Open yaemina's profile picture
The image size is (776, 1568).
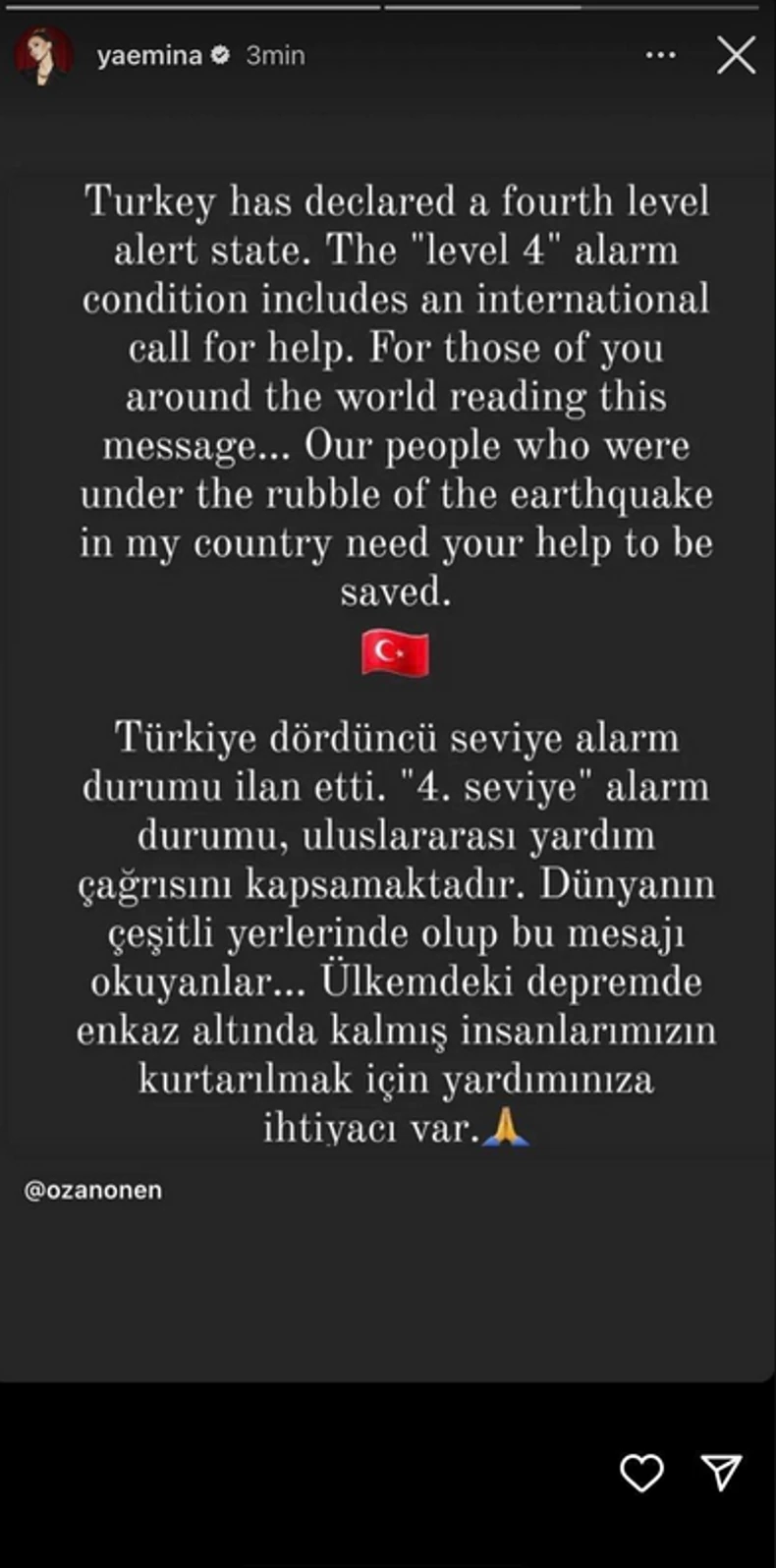(43, 56)
